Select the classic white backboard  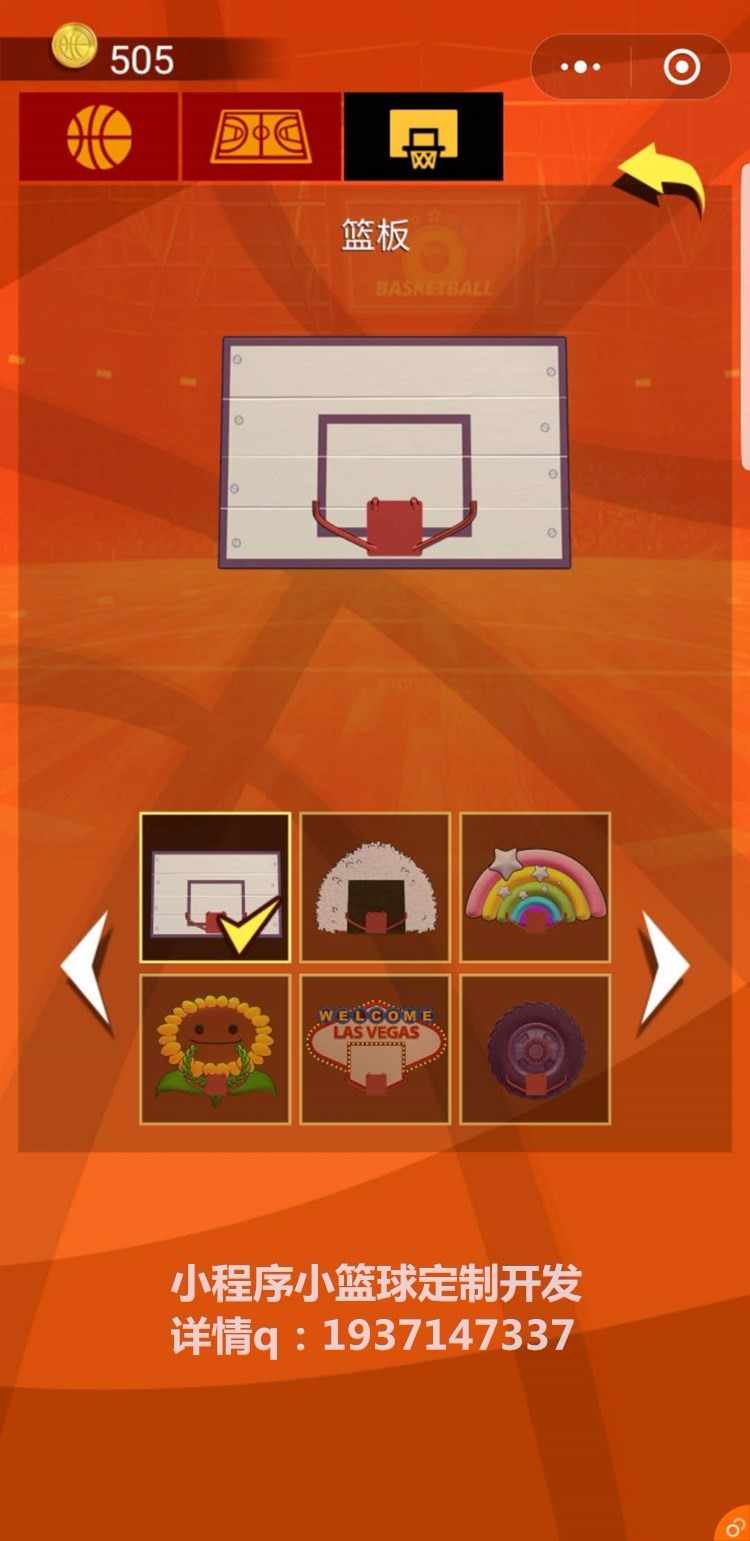[x=215, y=887]
